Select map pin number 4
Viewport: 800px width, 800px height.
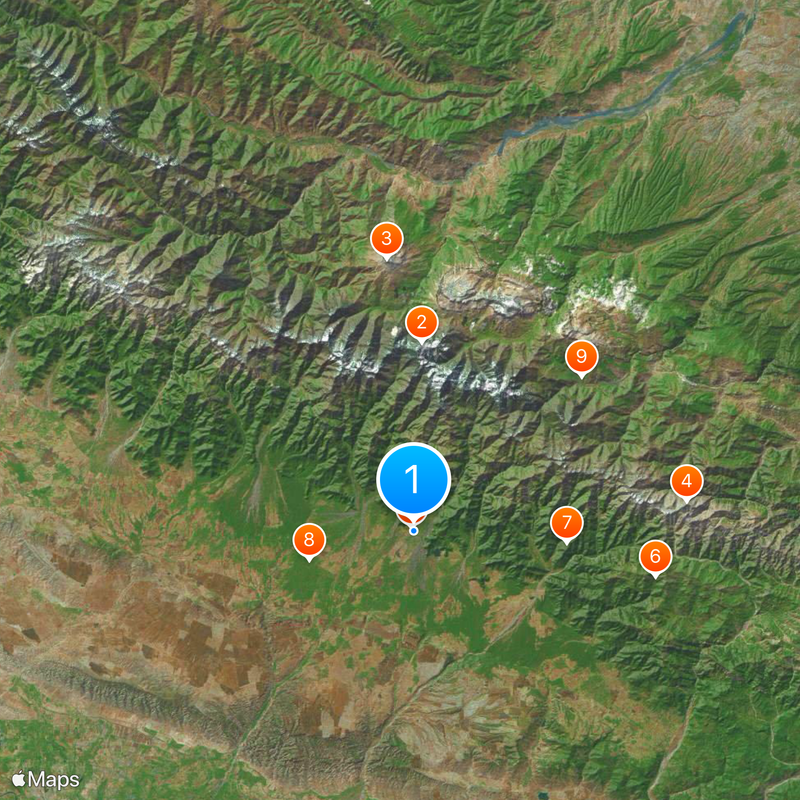pyautogui.click(x=686, y=482)
